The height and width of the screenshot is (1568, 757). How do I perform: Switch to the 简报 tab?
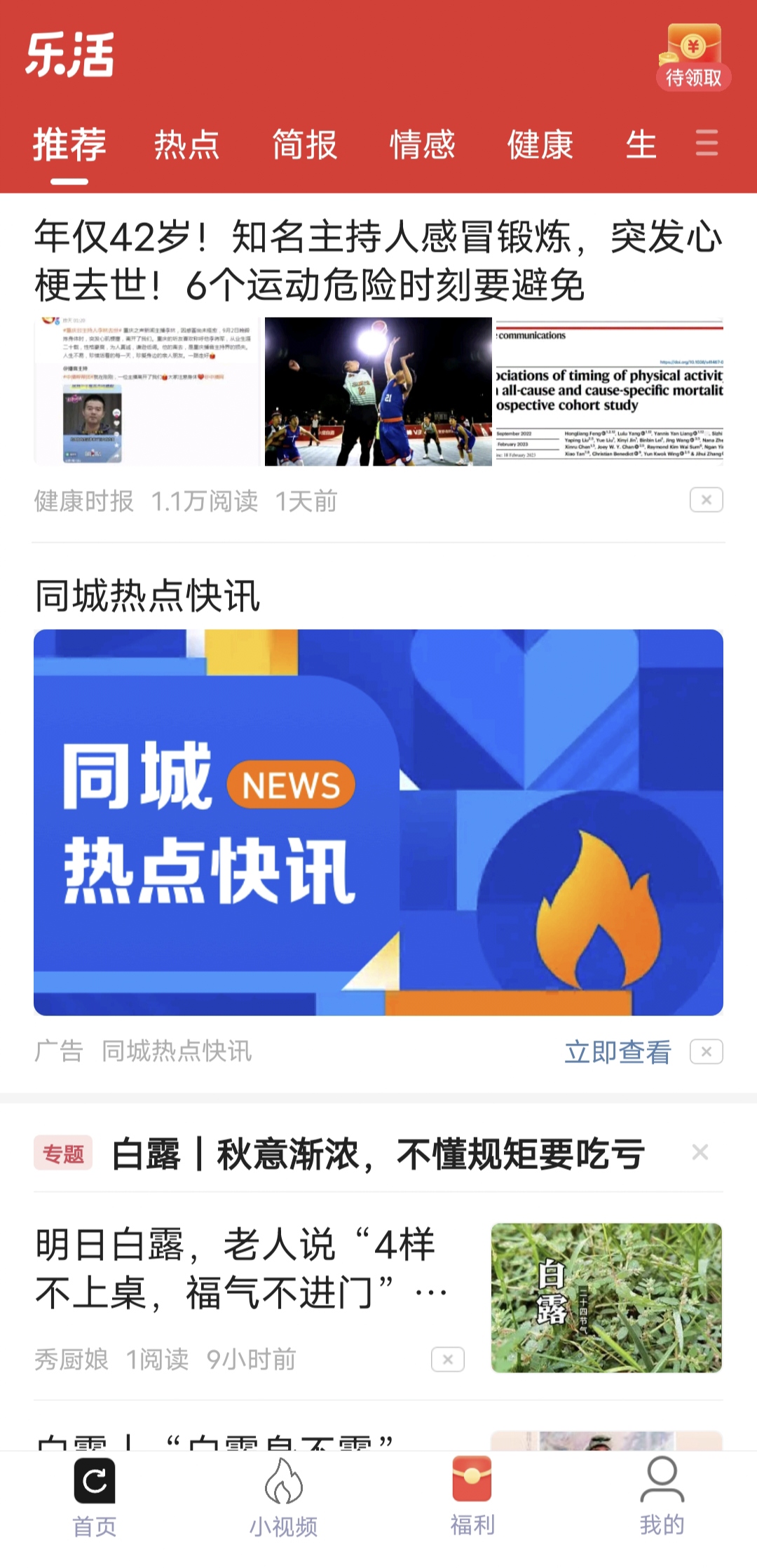(x=304, y=145)
